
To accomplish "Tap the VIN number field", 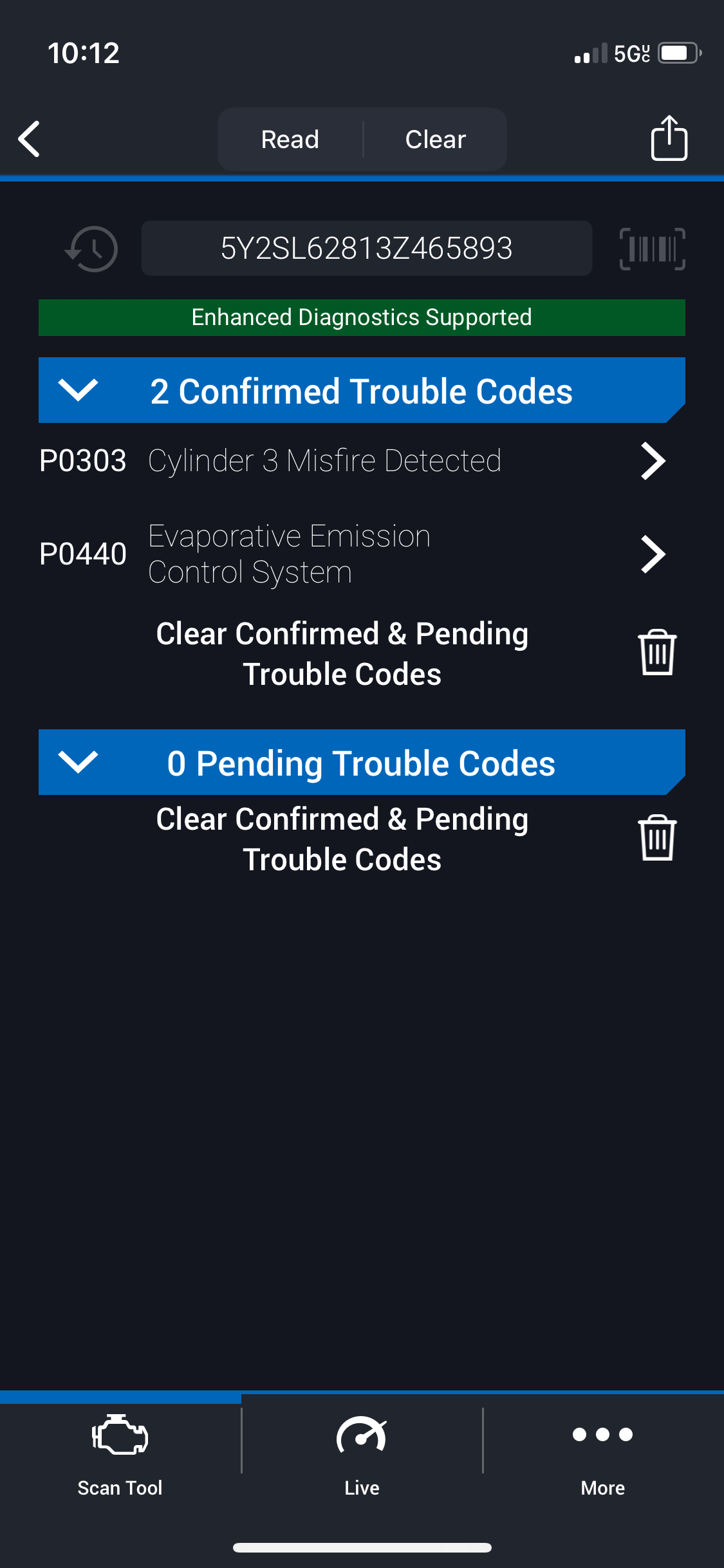I will pyautogui.click(x=366, y=248).
